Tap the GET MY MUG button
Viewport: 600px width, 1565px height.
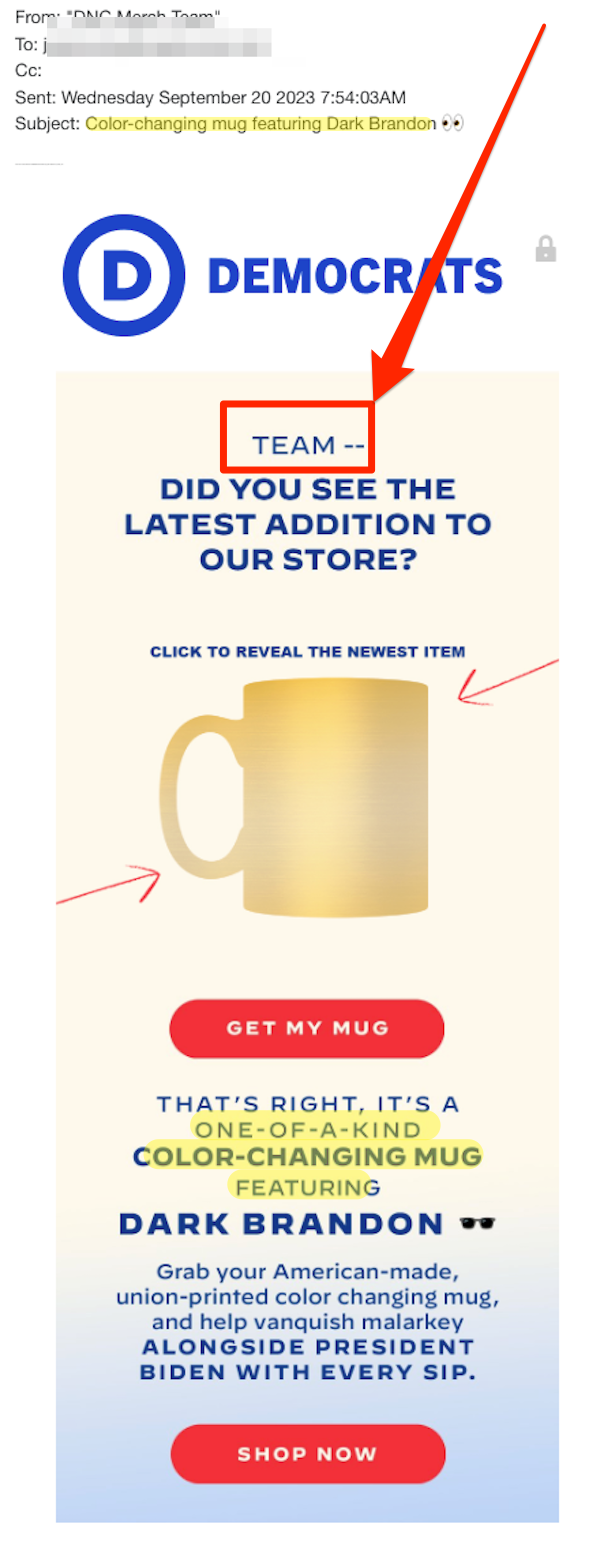307,1028
